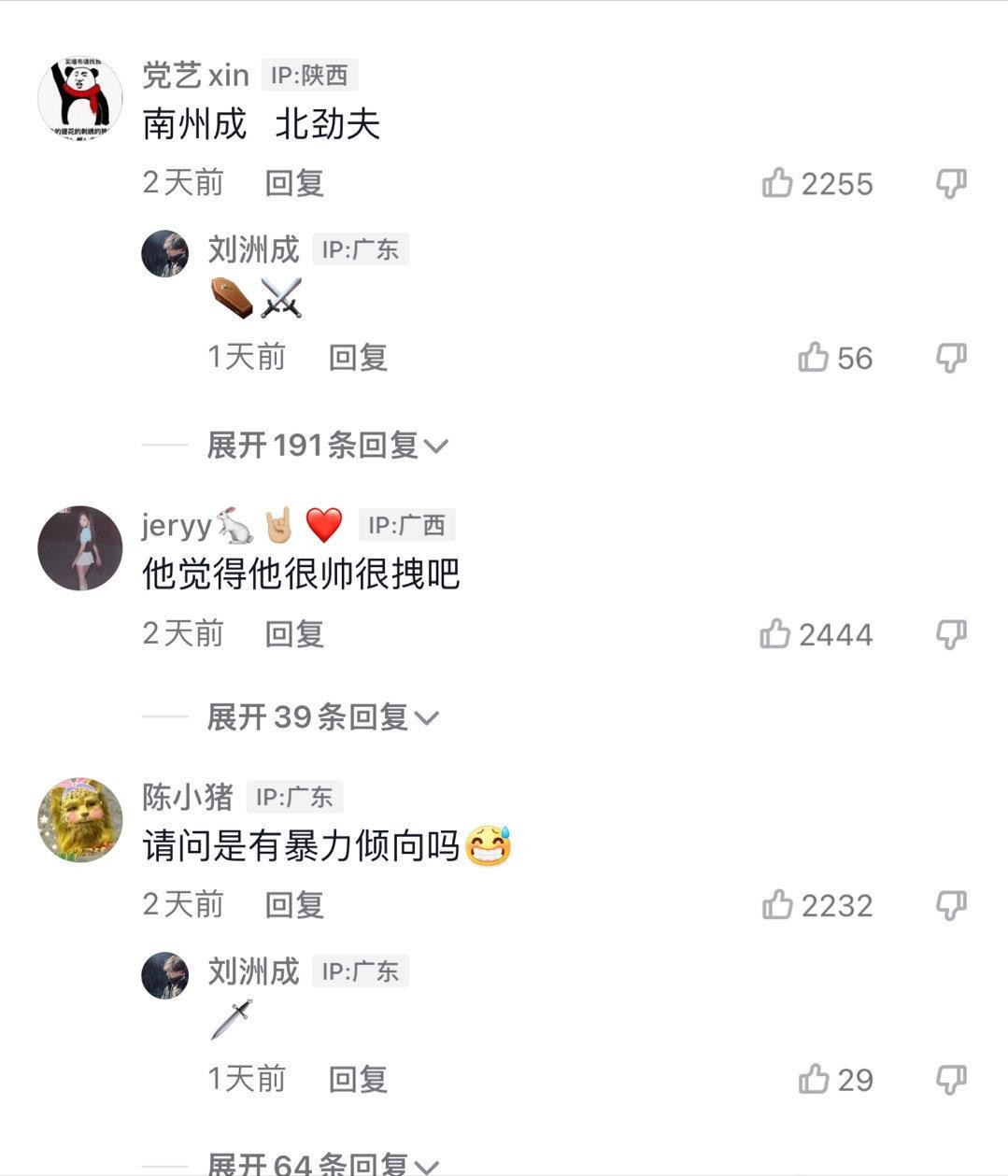
Task: Dislike 陈小猪's comment
Action: [951, 904]
